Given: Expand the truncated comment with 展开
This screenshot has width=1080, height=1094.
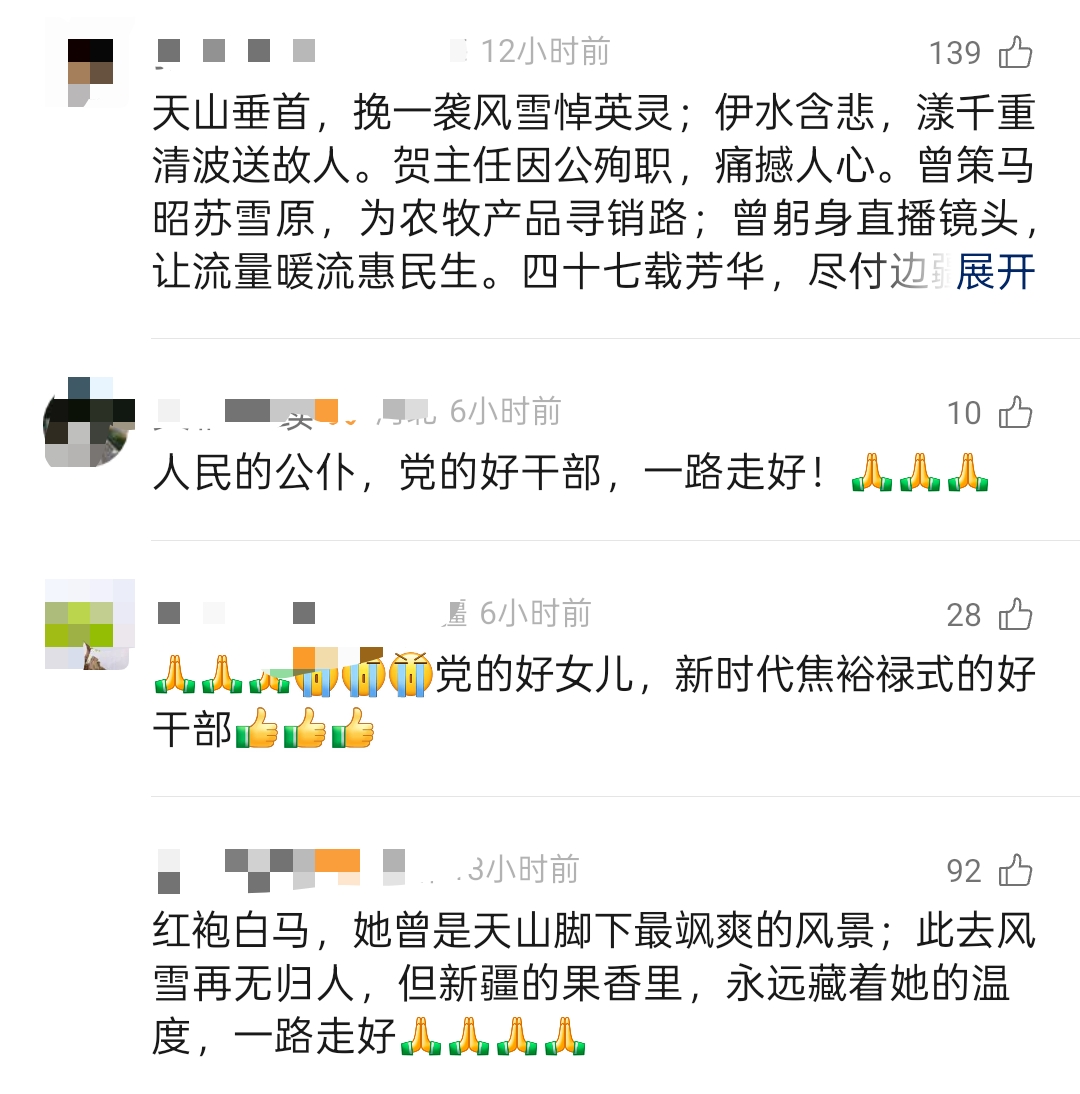Looking at the screenshot, I should pos(995,272).
